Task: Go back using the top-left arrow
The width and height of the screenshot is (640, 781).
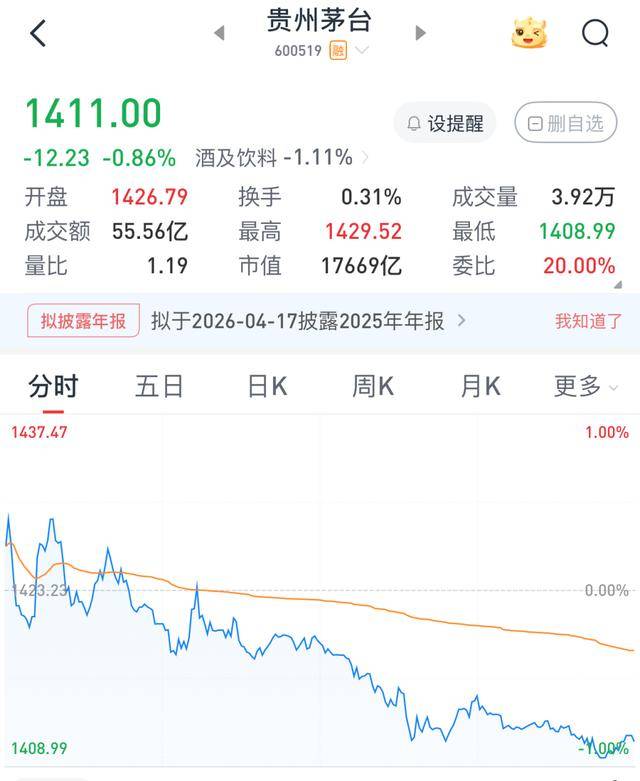Action: 38,34
